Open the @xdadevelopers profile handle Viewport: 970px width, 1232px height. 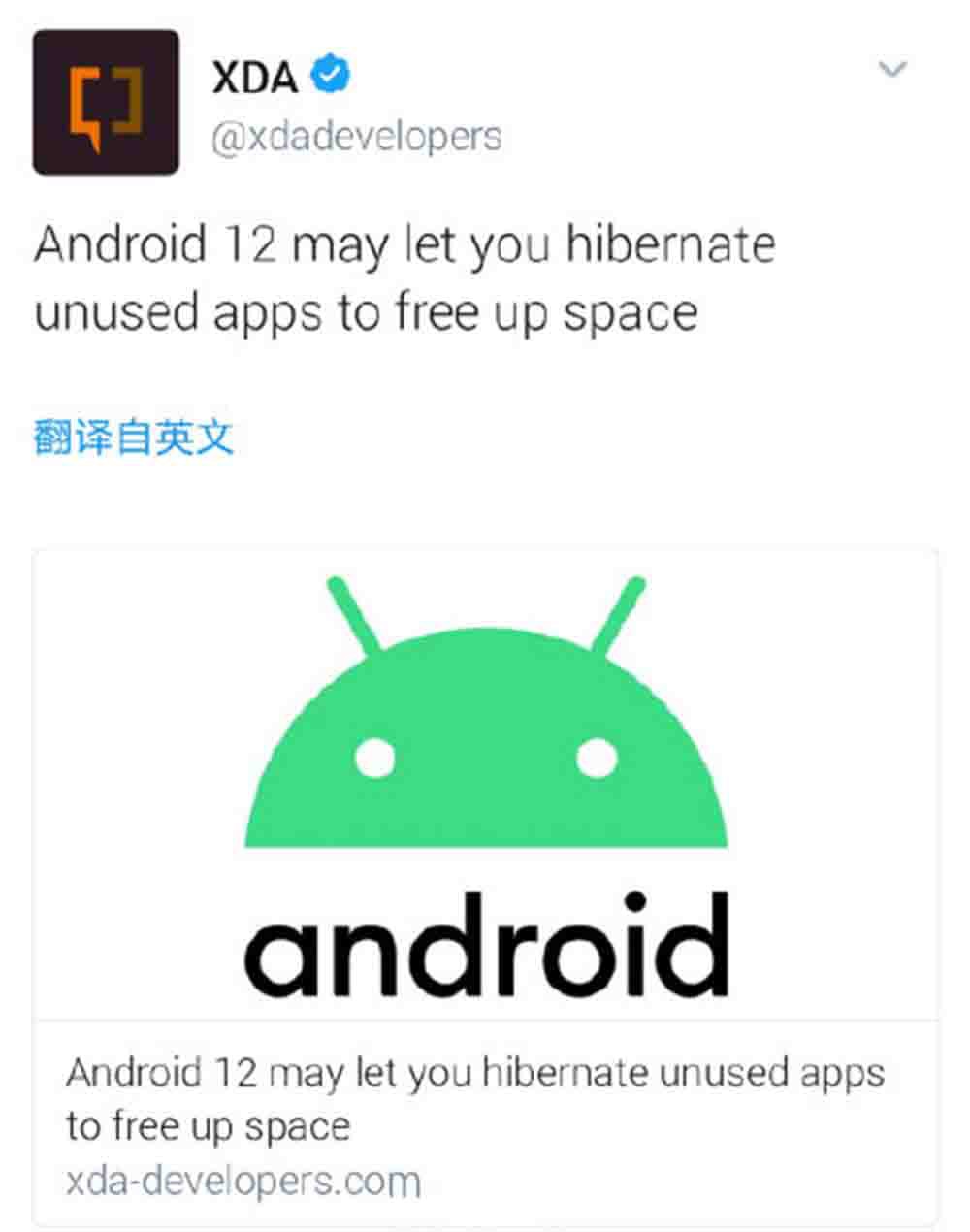(357, 138)
